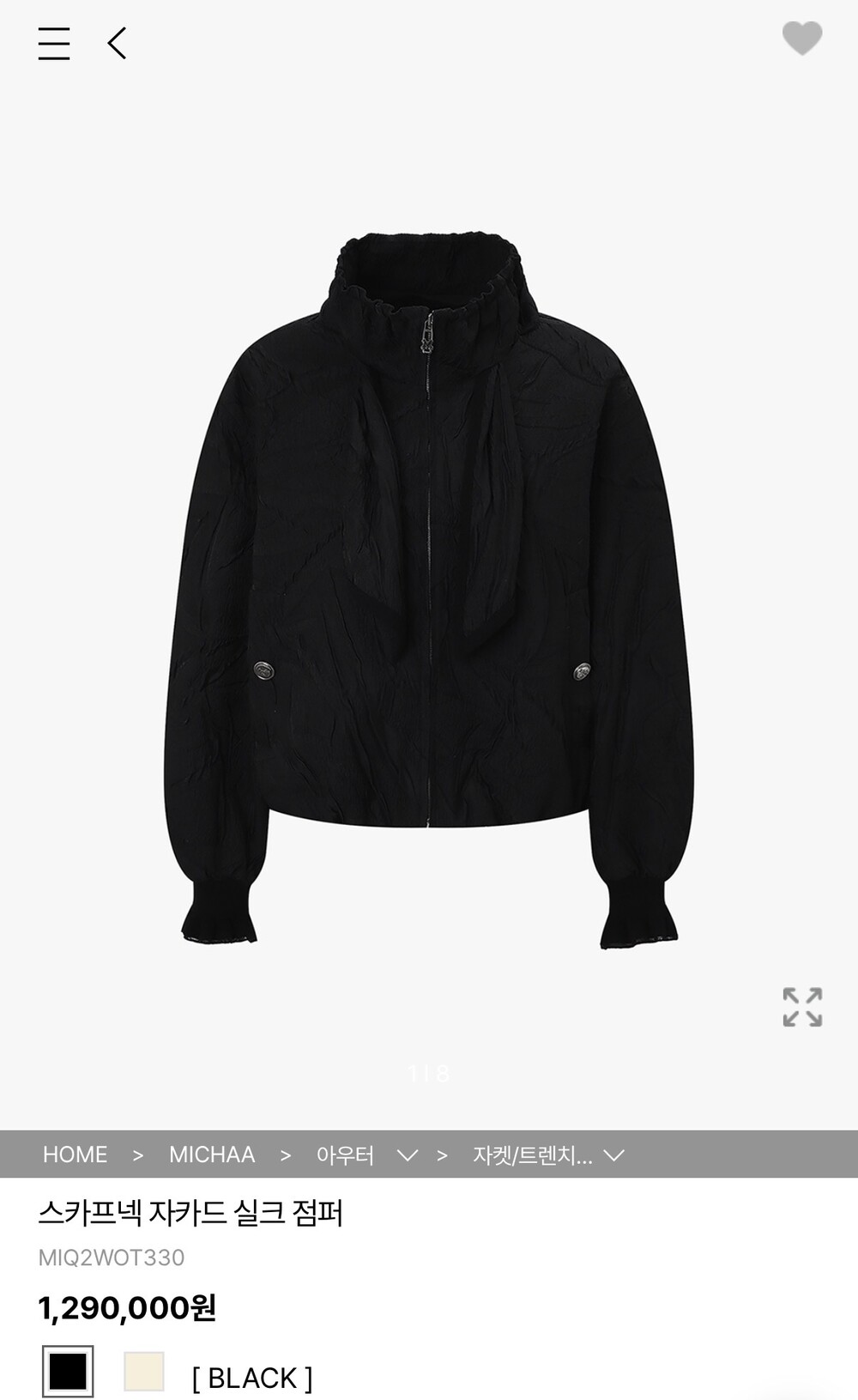Select the black color swatch
This screenshot has width=858, height=1400.
(x=68, y=1371)
